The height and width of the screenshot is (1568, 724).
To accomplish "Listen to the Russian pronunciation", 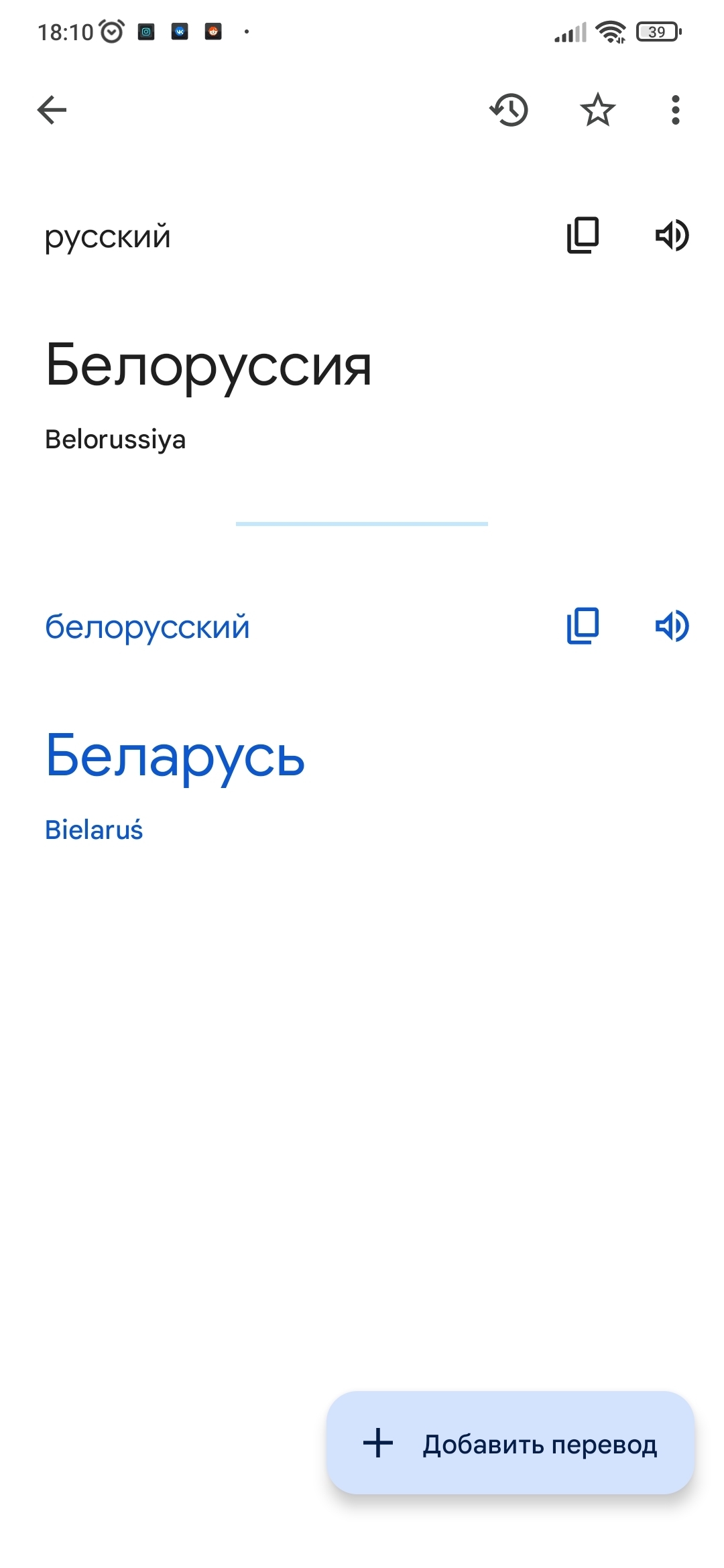I will tap(672, 235).
